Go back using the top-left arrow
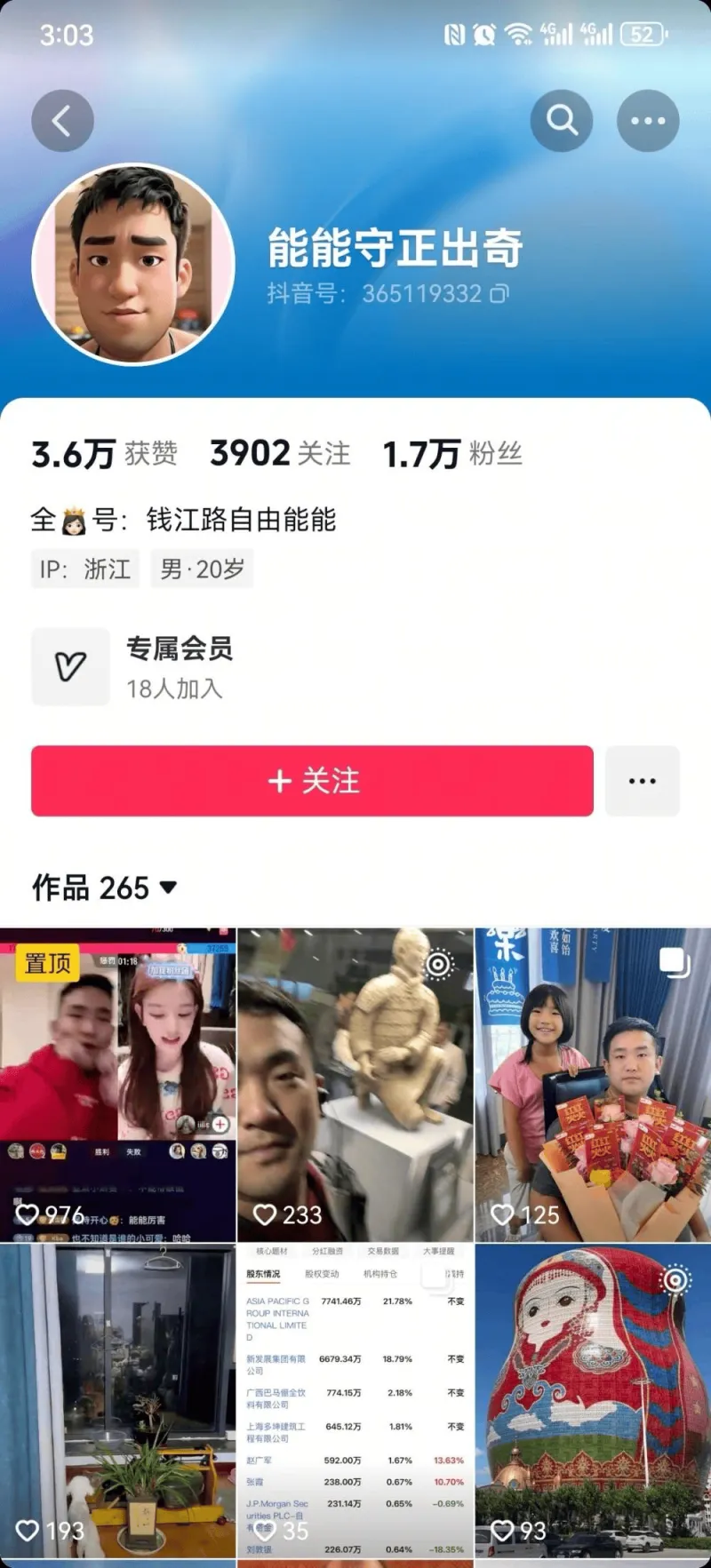711x1568 pixels. (x=62, y=121)
